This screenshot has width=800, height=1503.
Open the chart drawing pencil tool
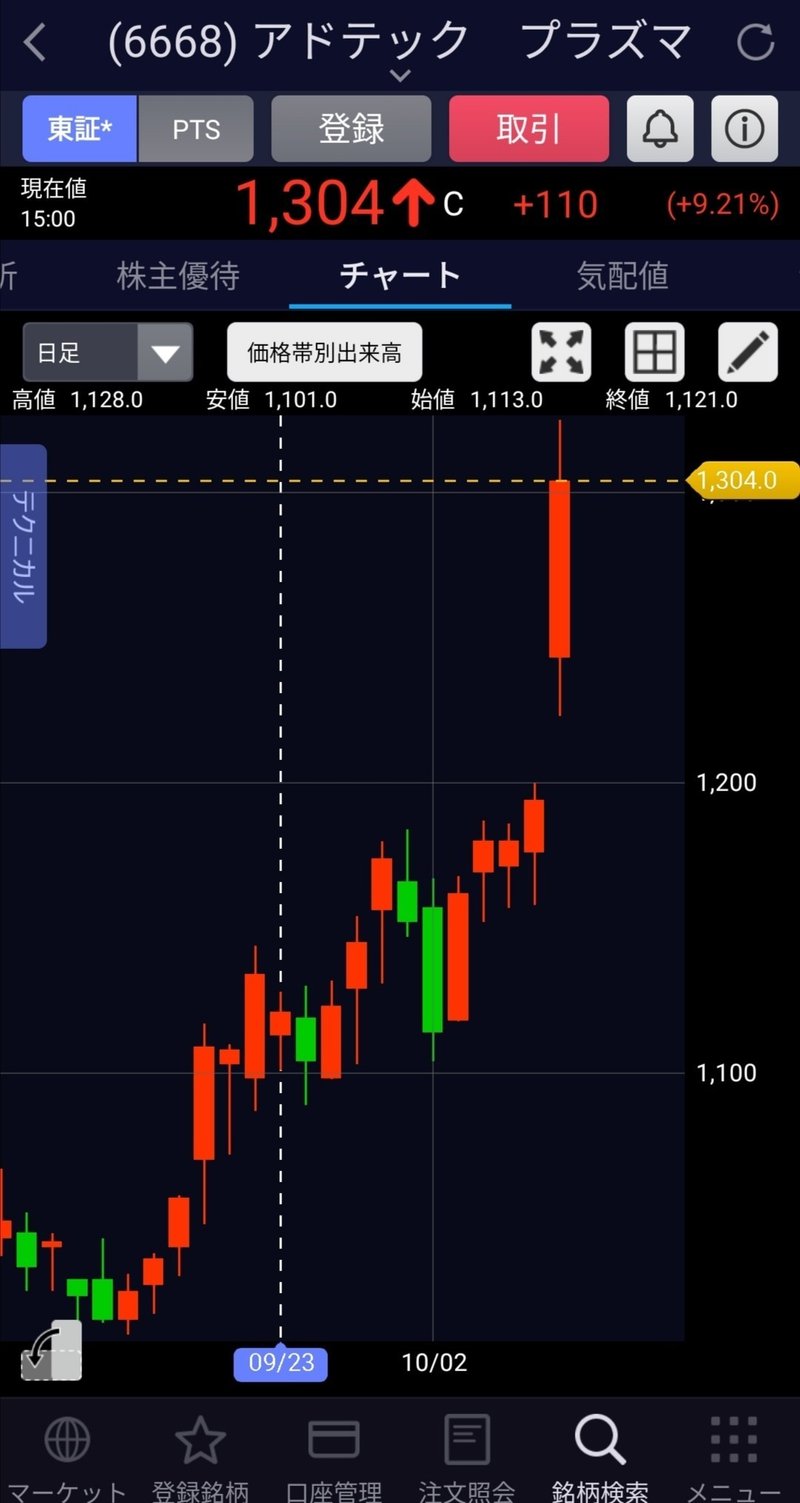coord(748,352)
